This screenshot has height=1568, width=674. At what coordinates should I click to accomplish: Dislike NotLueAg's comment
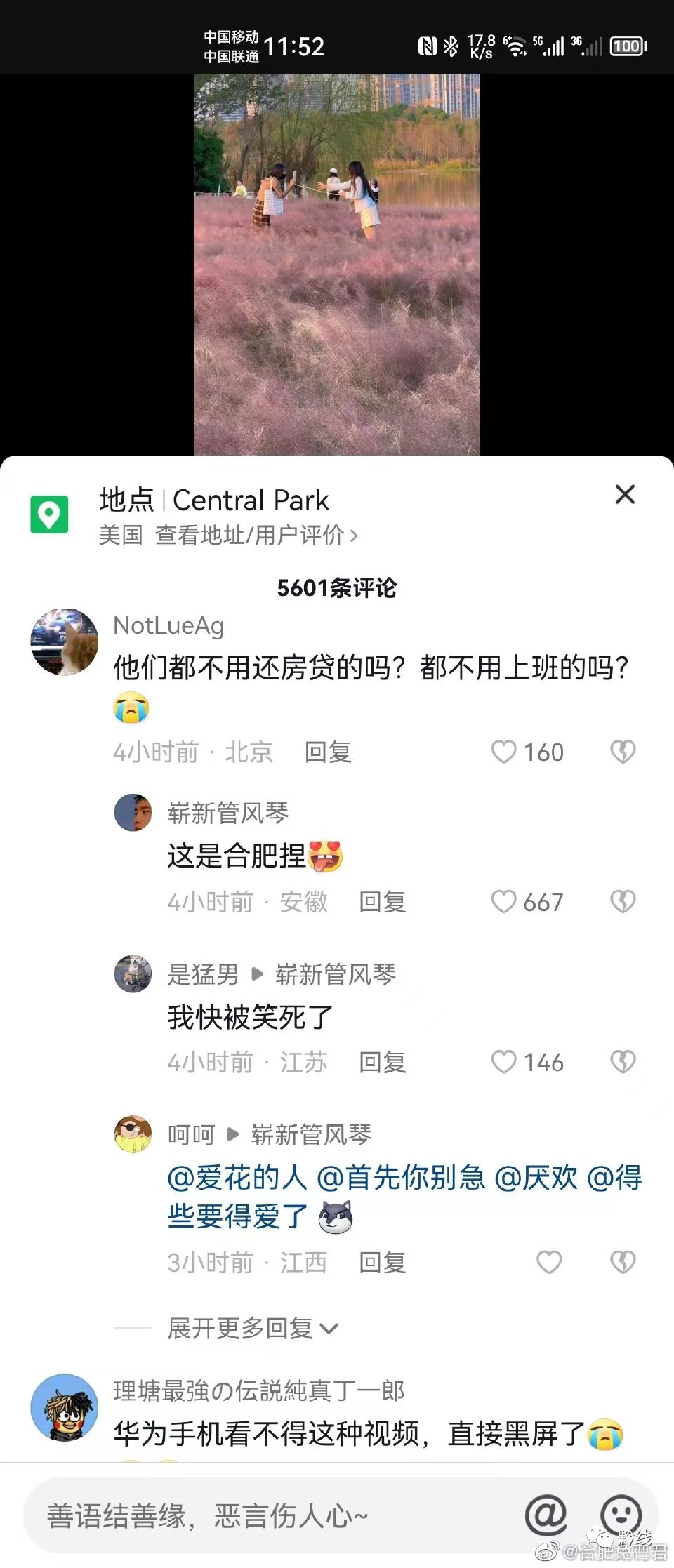click(x=623, y=752)
